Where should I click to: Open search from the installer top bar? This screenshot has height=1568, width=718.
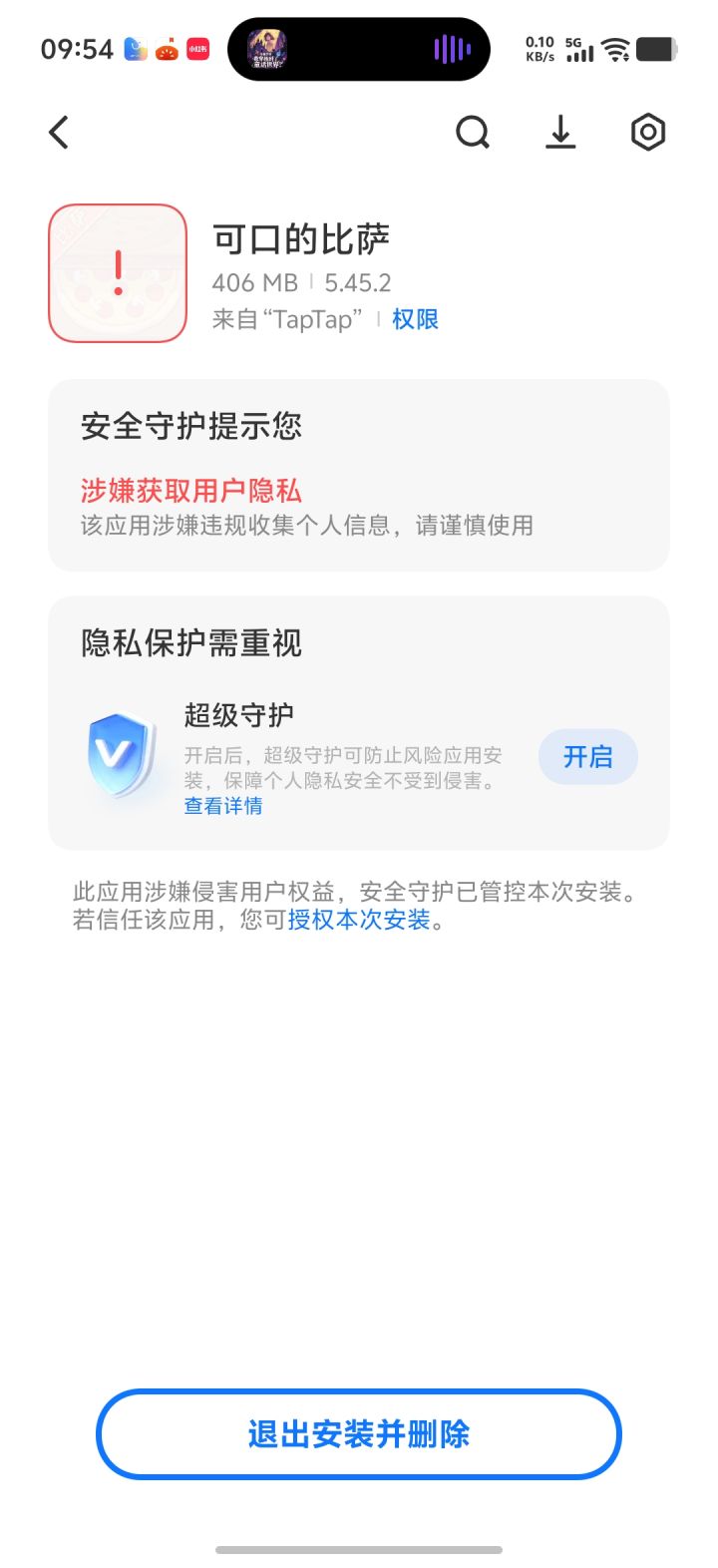click(473, 132)
